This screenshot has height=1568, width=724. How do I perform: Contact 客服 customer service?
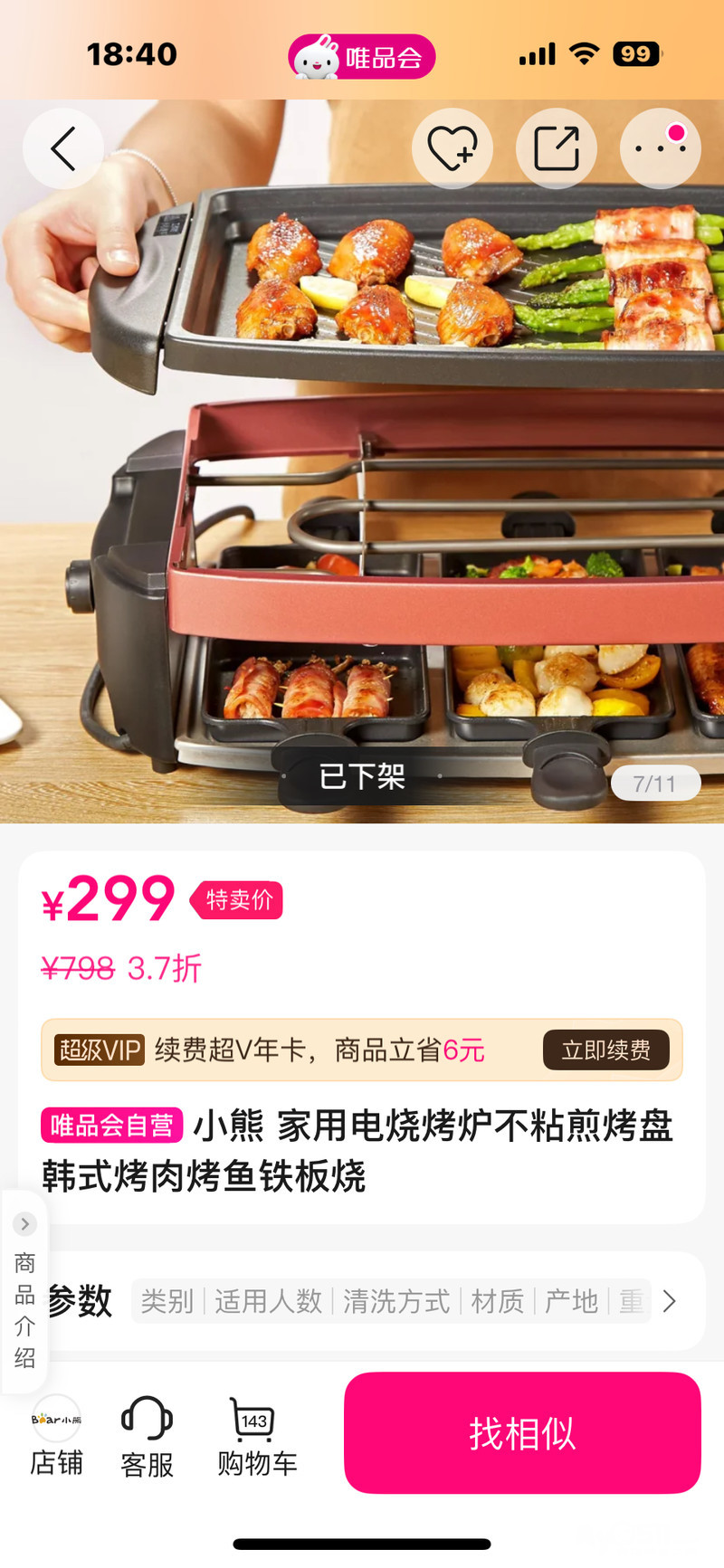coord(147,1437)
